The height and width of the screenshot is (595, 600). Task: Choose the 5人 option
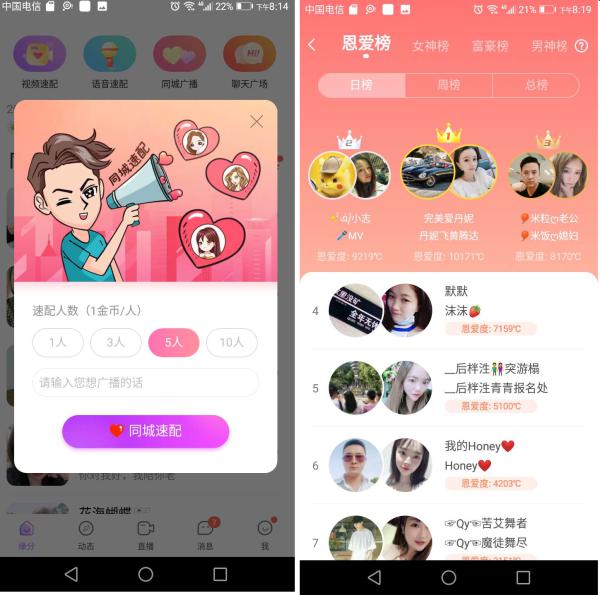click(x=174, y=342)
